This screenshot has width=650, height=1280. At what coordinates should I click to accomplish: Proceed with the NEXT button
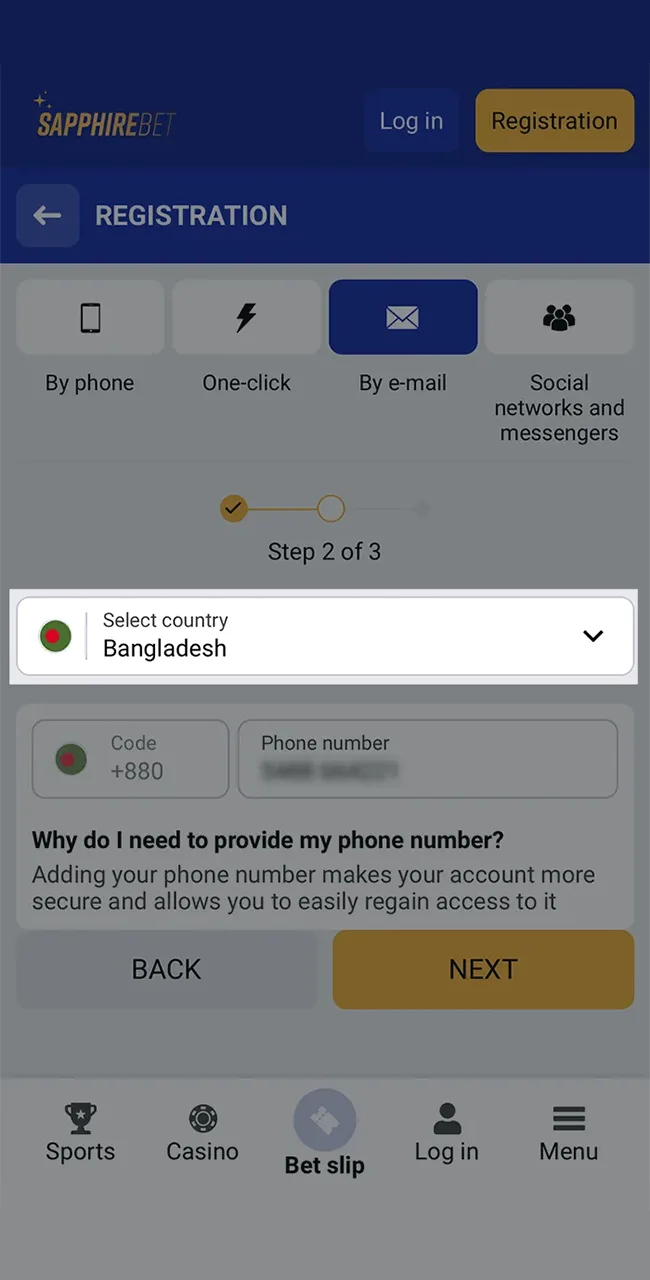[483, 969]
